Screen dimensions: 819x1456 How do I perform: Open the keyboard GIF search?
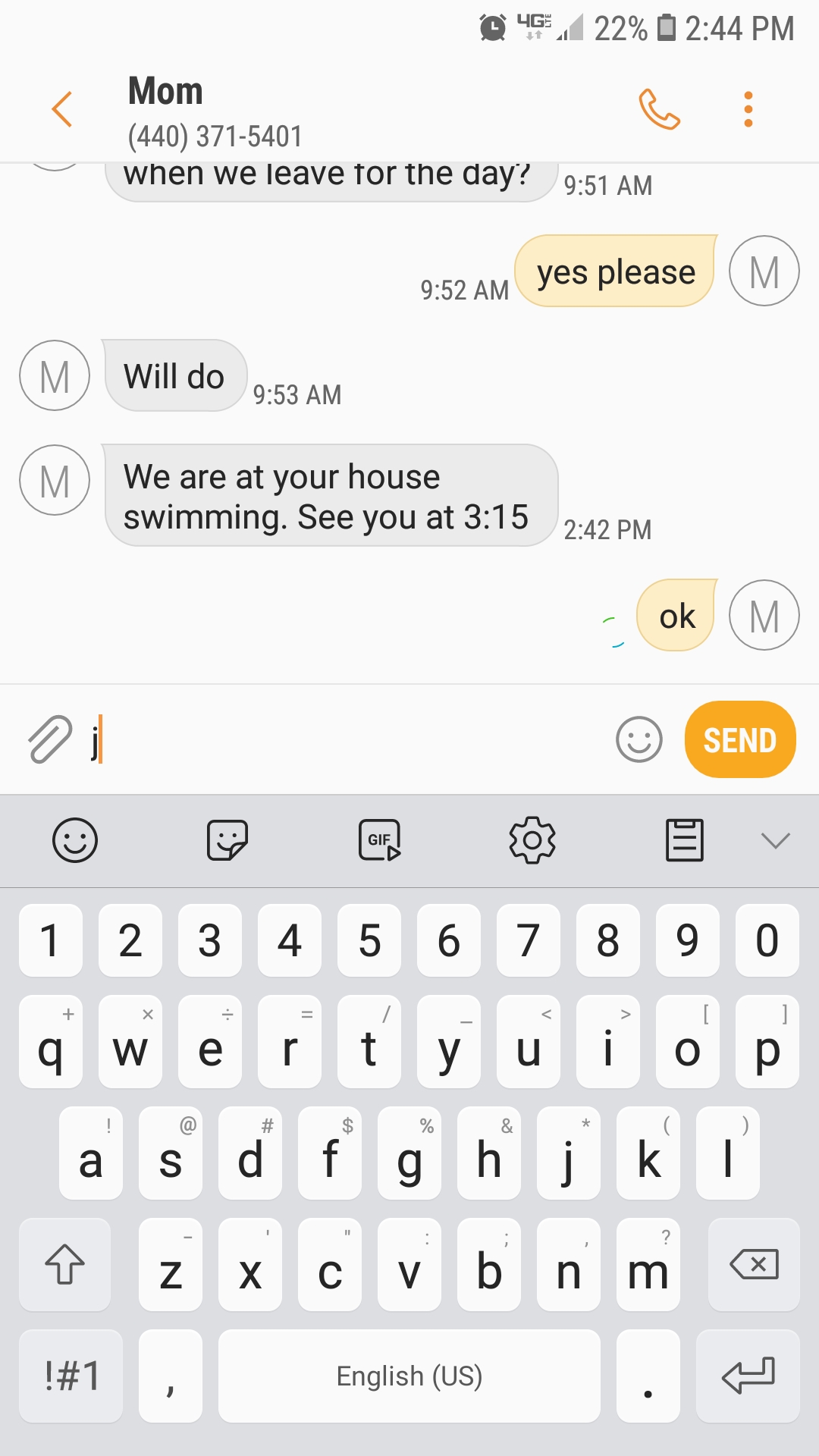[380, 840]
